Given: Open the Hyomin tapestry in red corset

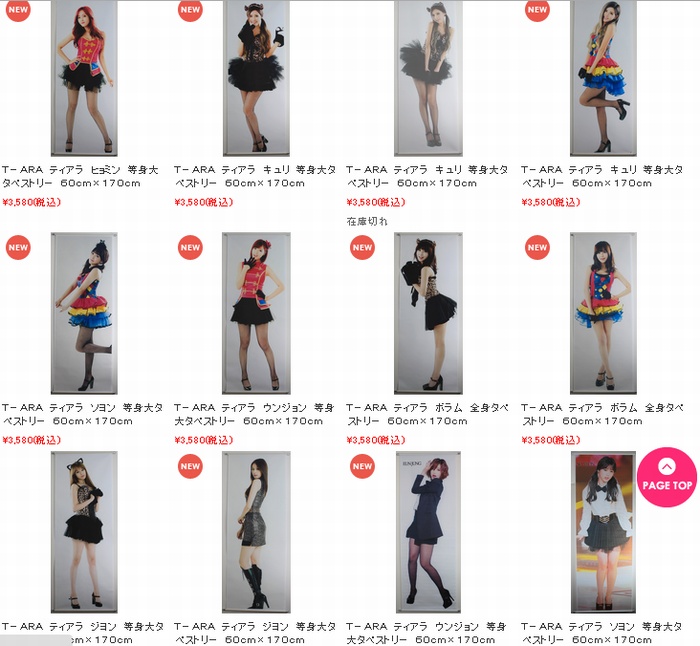Looking at the screenshot, I should (x=84, y=78).
